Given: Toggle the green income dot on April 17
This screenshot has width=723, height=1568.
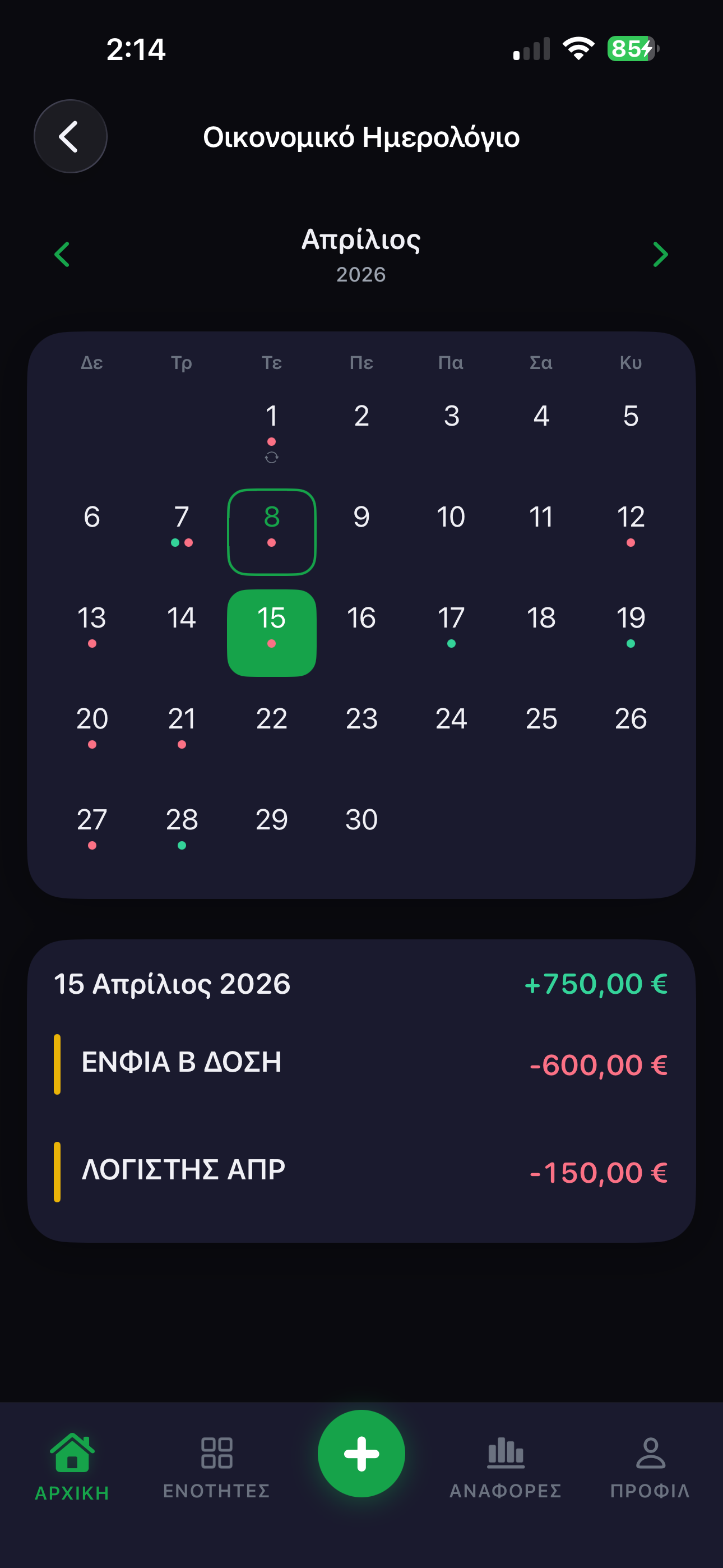Looking at the screenshot, I should pos(451,643).
